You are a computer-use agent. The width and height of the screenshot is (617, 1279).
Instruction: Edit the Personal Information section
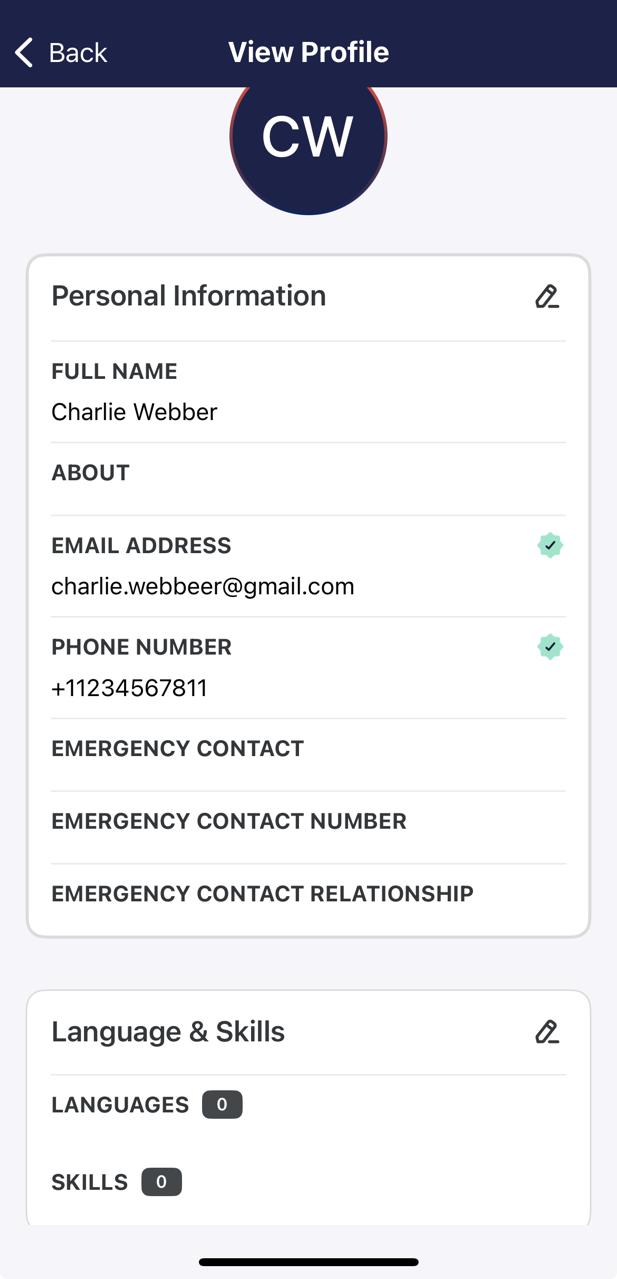(x=546, y=296)
